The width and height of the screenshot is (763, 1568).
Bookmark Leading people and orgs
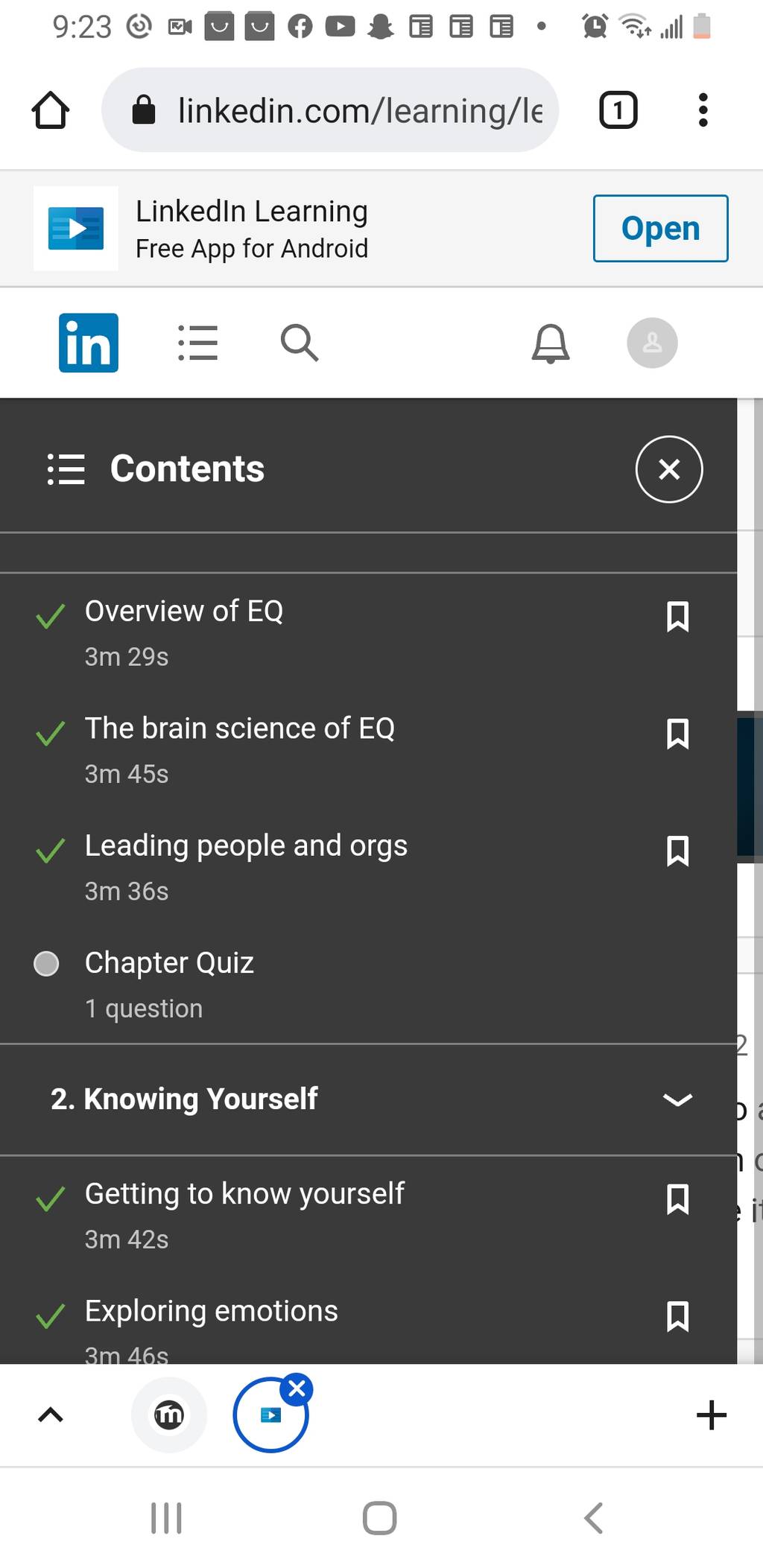point(677,851)
